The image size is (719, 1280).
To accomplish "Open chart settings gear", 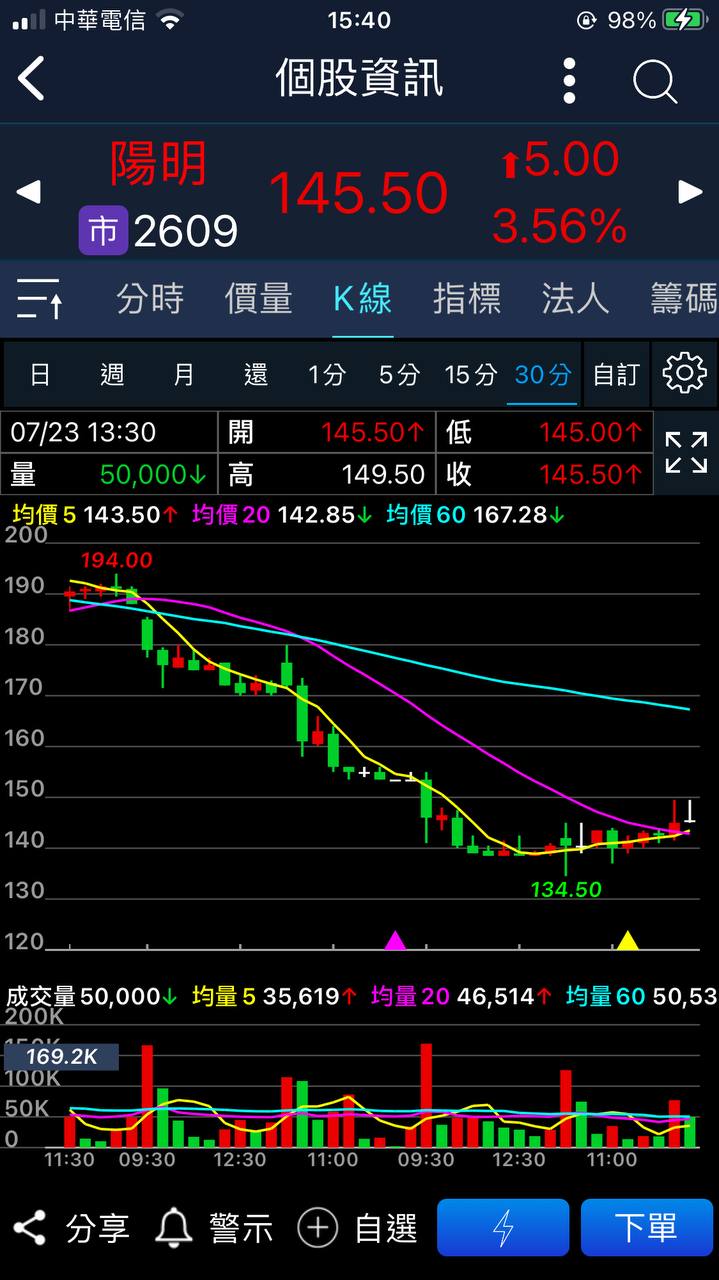I will click(x=685, y=374).
